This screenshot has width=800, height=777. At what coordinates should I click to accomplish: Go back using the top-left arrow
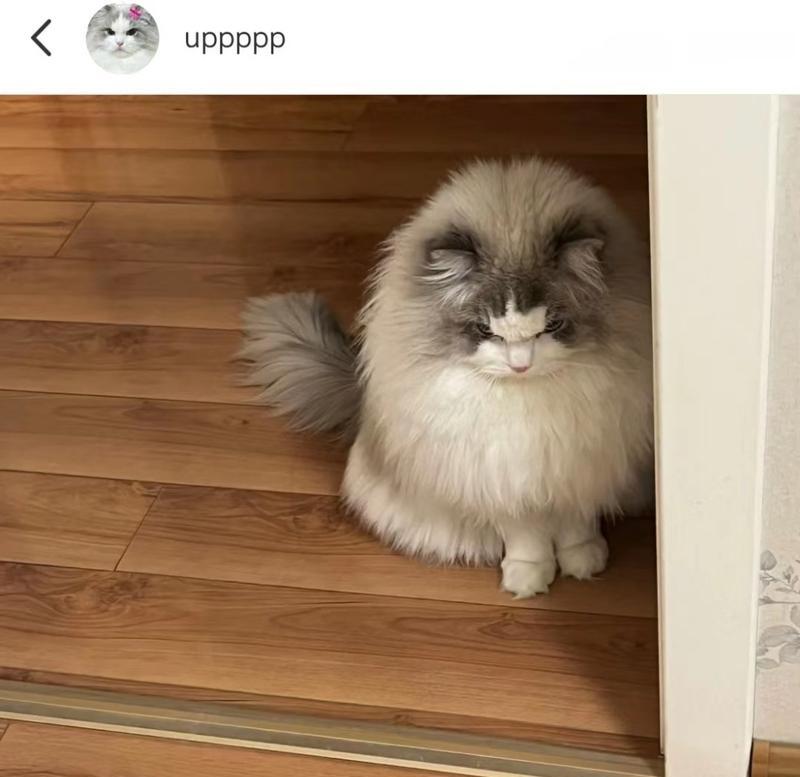[x=41, y=39]
